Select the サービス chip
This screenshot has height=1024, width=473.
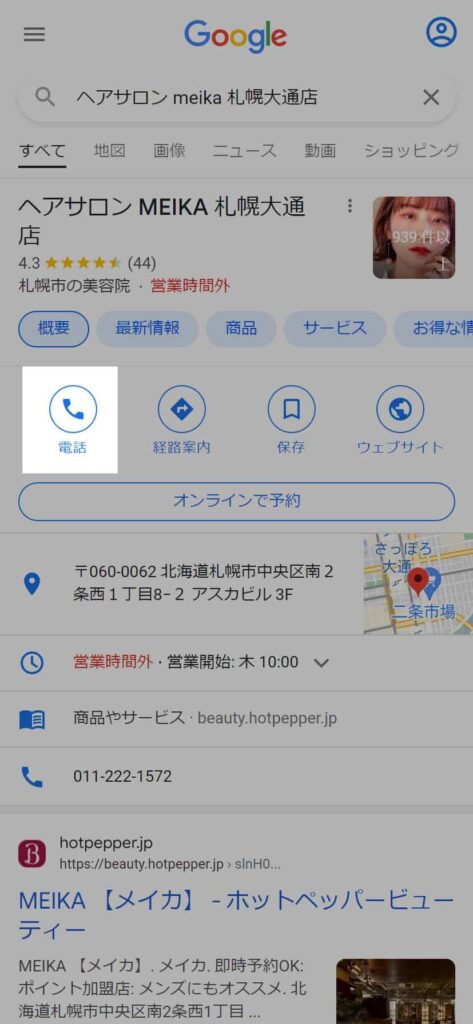click(x=335, y=328)
